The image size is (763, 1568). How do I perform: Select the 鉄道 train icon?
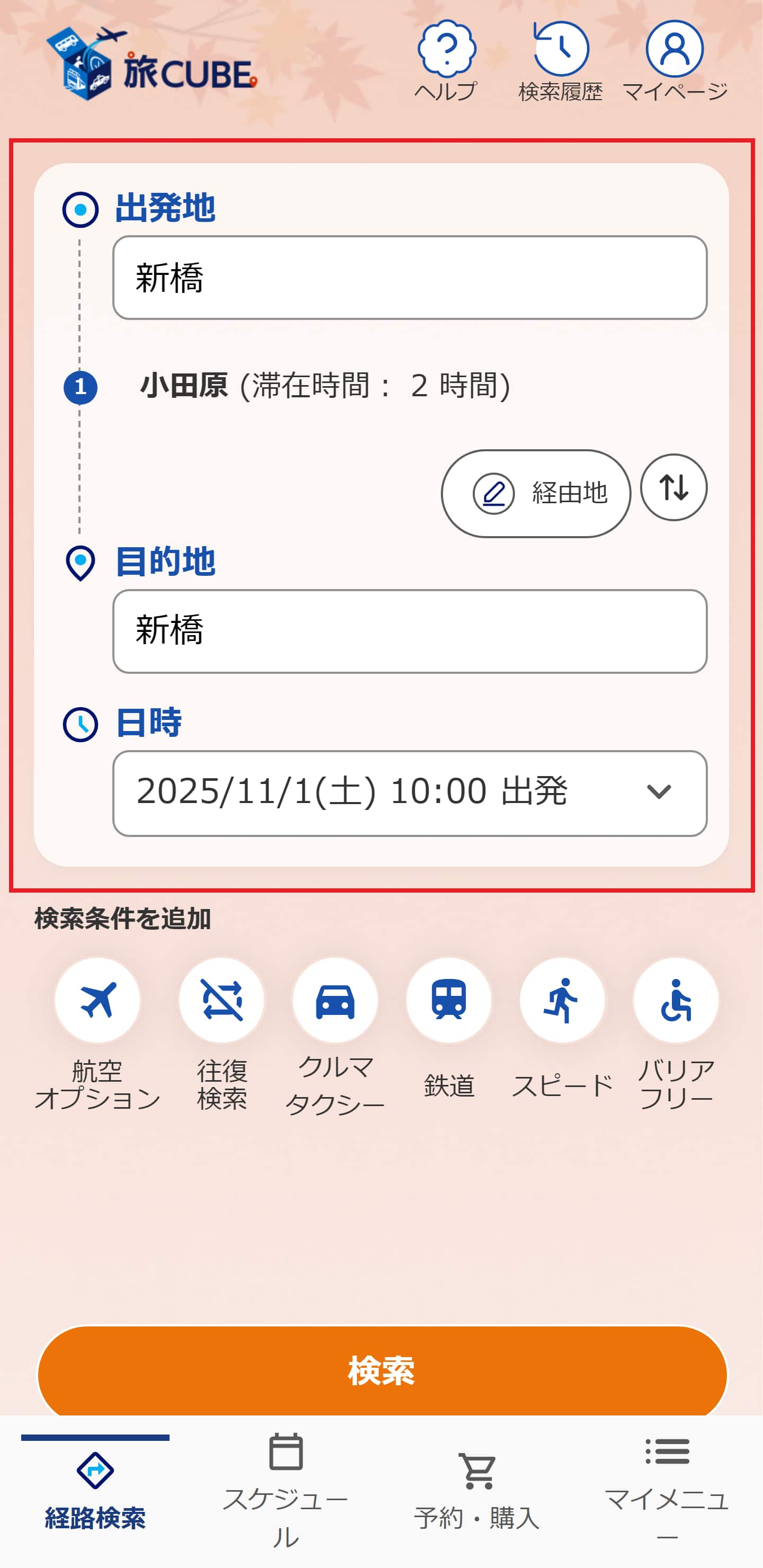448,1000
